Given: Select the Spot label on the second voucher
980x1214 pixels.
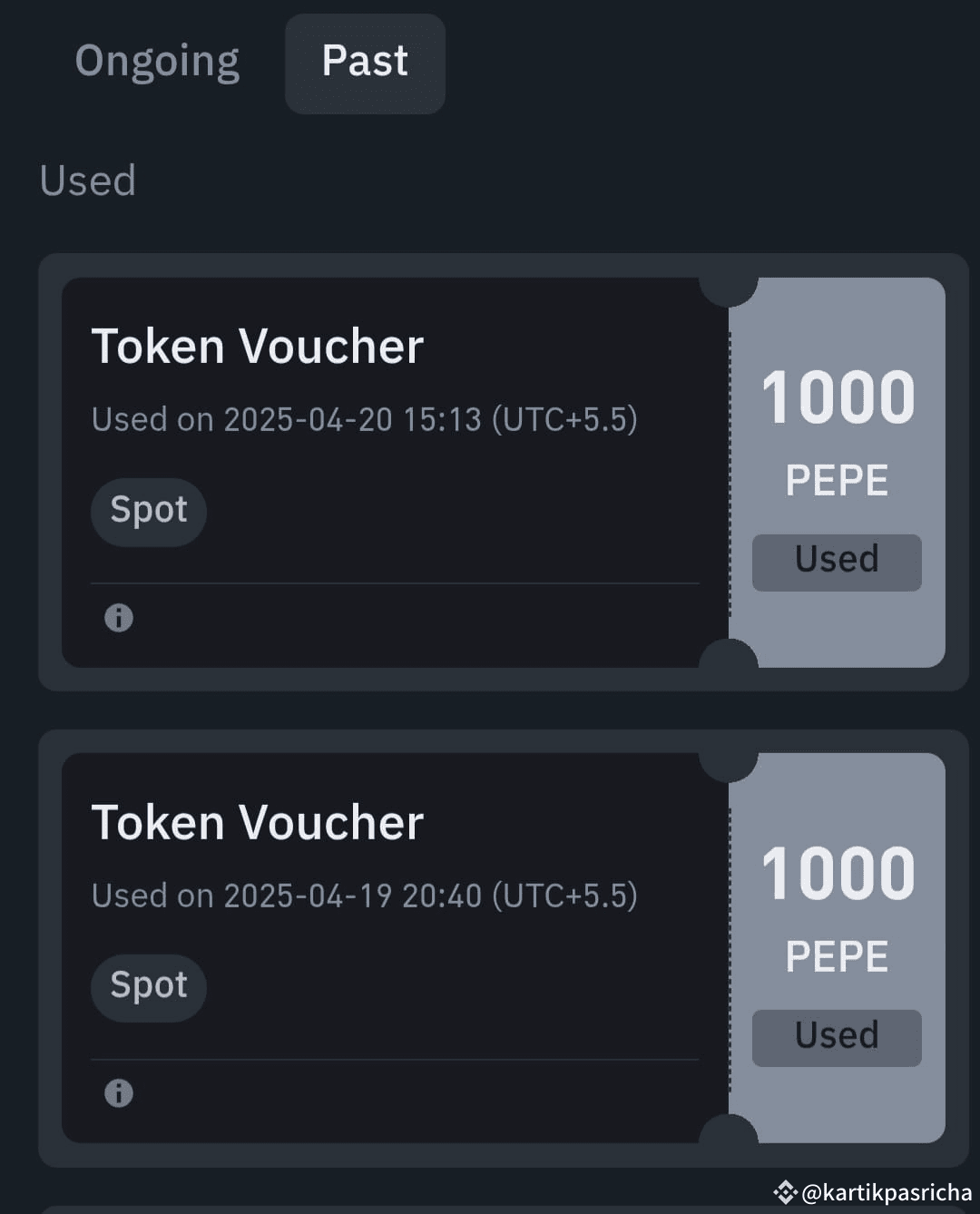Looking at the screenshot, I should [x=148, y=987].
